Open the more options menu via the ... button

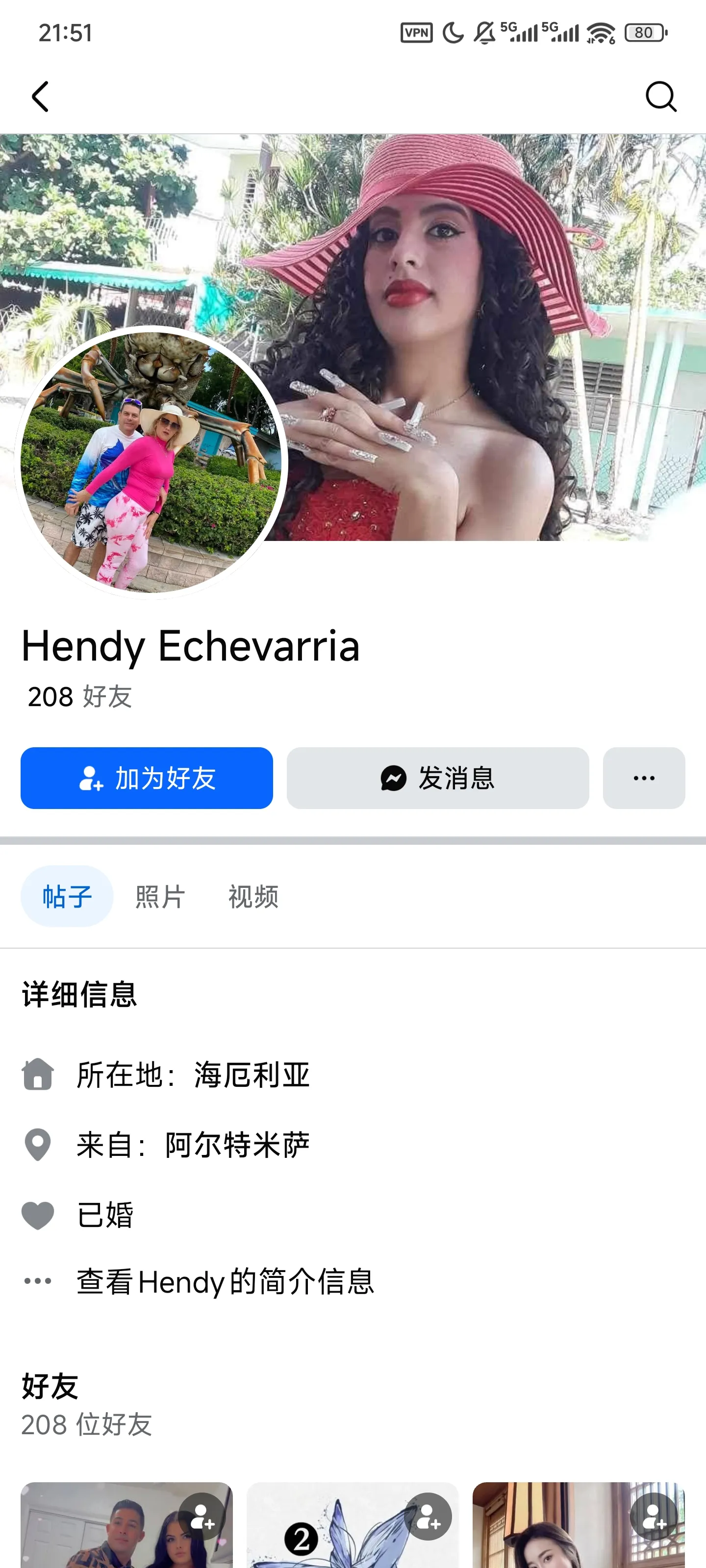pyautogui.click(x=643, y=778)
